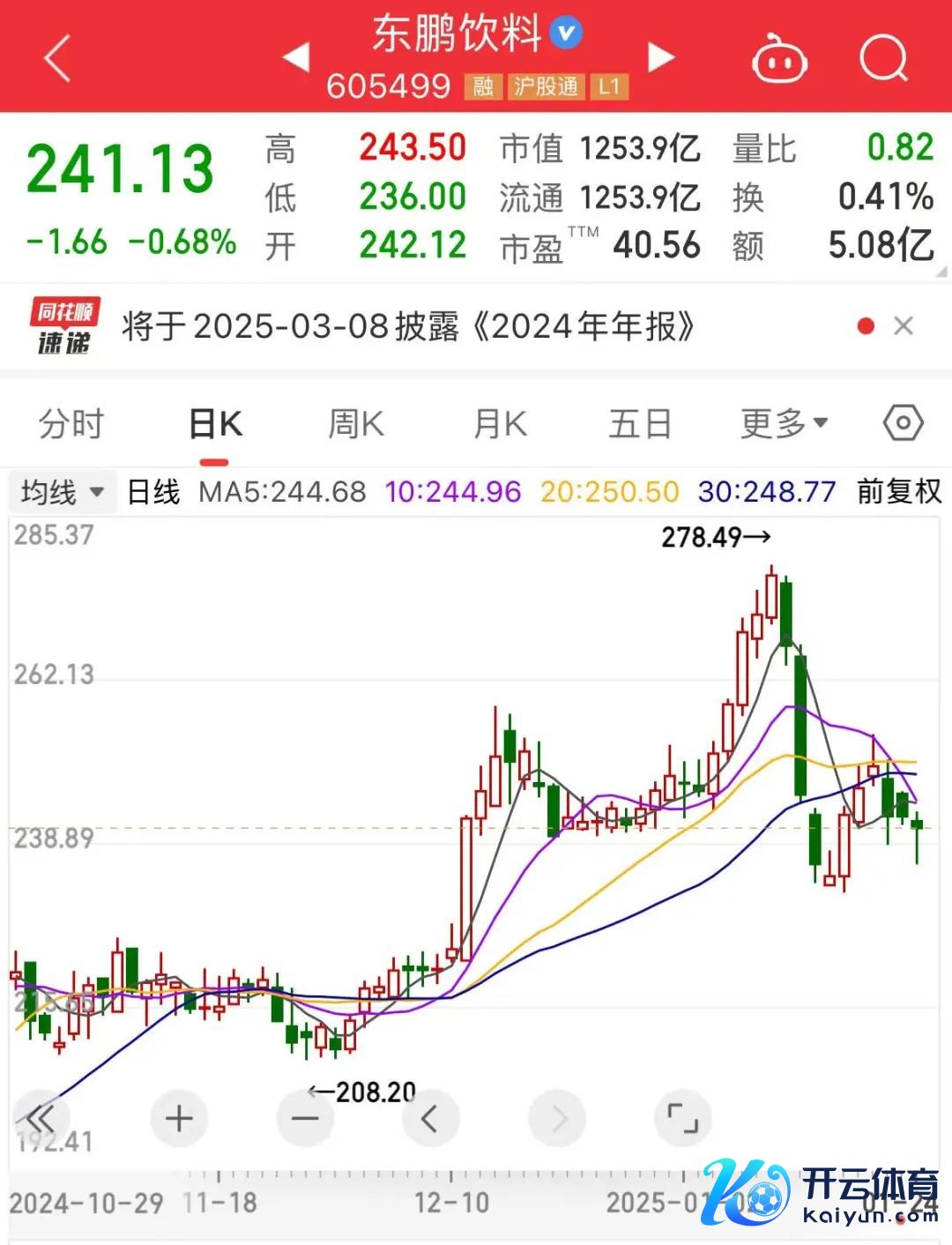
Task: Change the 前复权 adjustment mode
Action: pos(898,491)
